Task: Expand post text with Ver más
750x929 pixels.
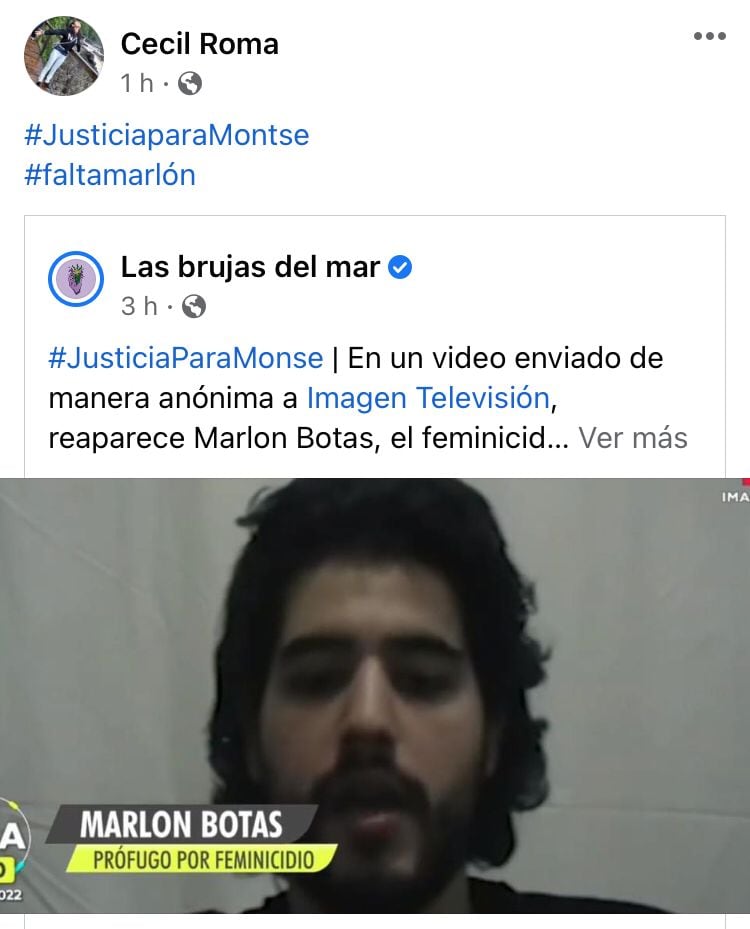Action: click(x=633, y=438)
